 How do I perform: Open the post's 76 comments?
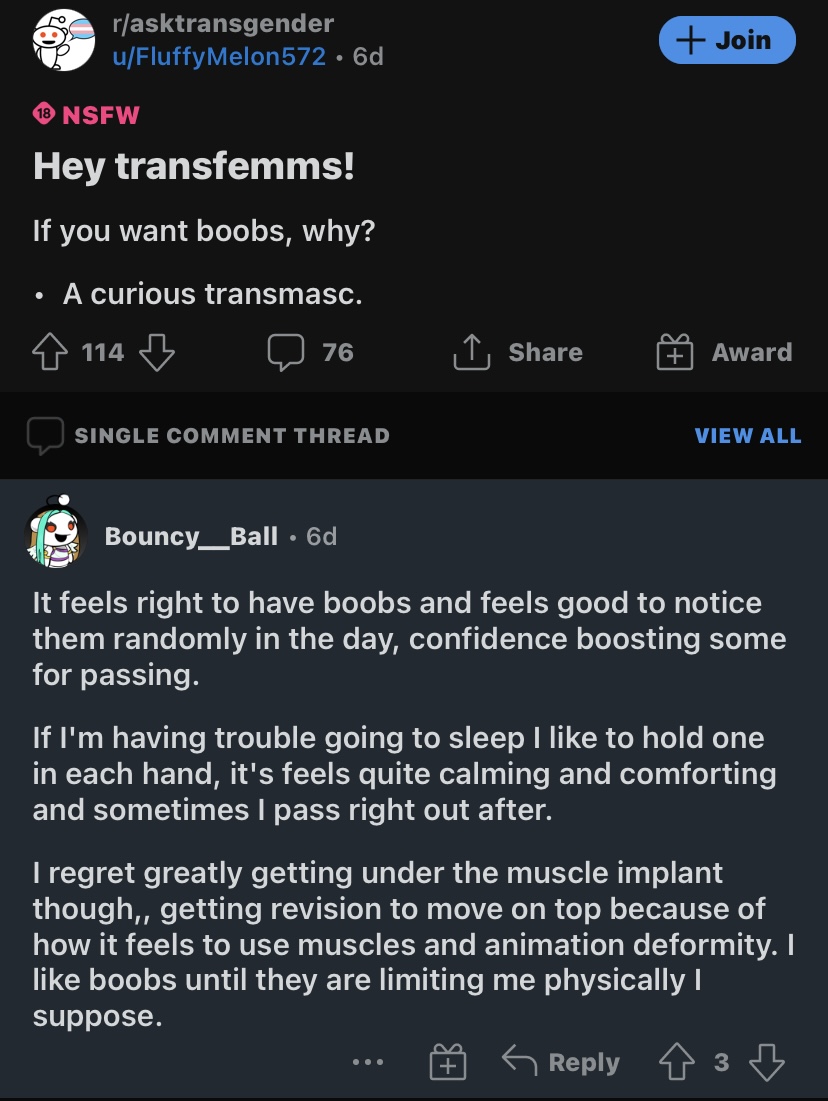point(311,352)
